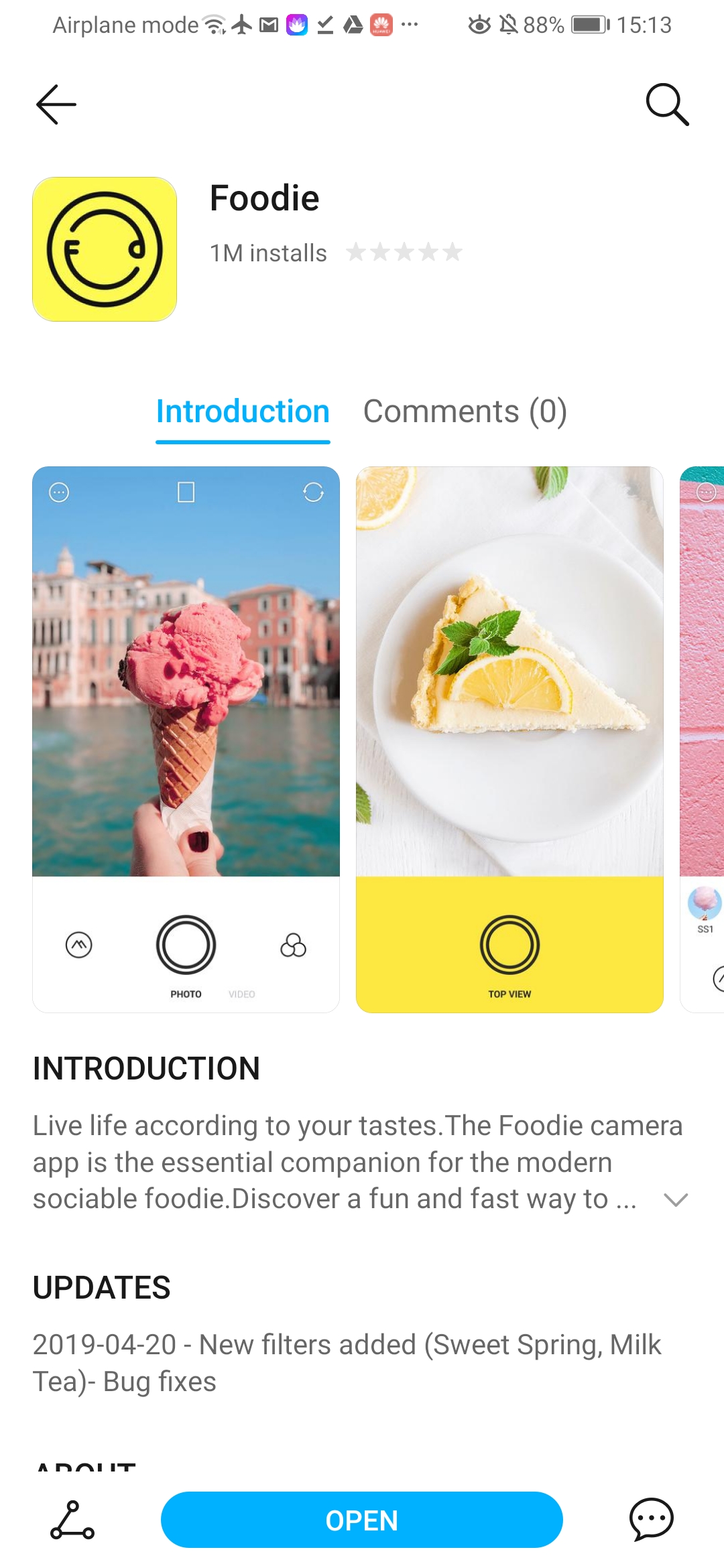Image resolution: width=724 pixels, height=1568 pixels.
Task: Open the app store search
Action: click(668, 105)
